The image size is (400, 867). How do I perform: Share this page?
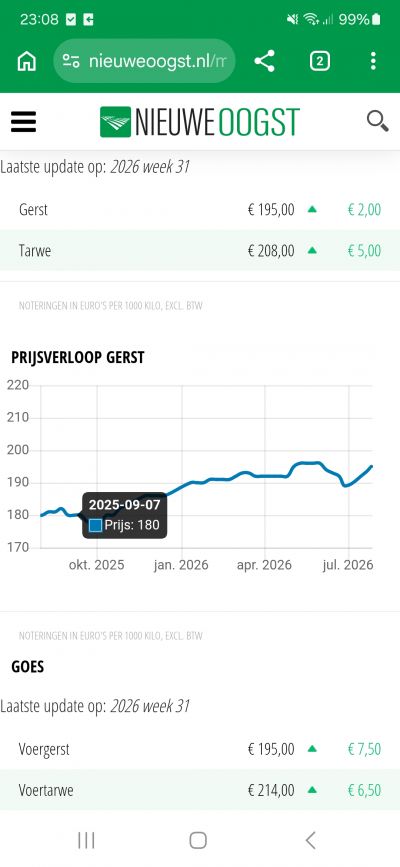264,61
